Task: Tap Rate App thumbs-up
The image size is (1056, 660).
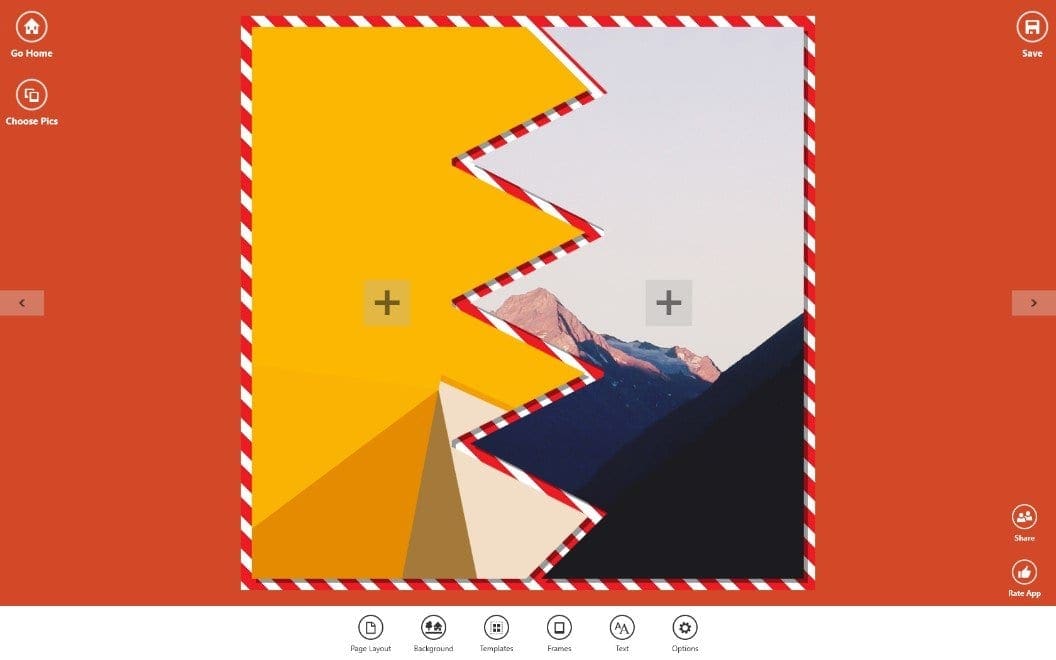Action: tap(1024, 572)
